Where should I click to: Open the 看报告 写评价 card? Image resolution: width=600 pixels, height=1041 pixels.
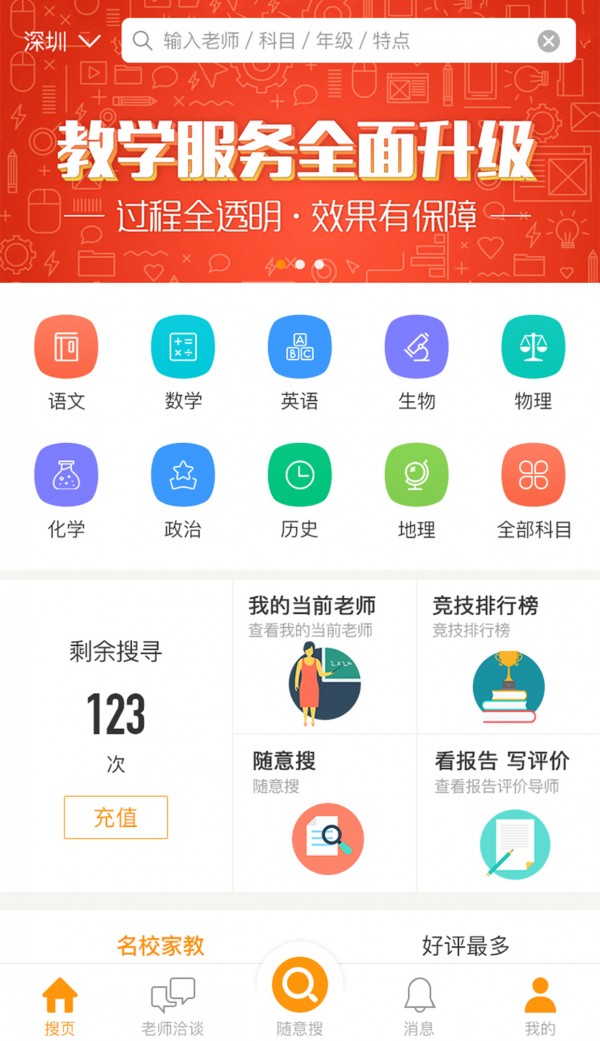coord(508,814)
